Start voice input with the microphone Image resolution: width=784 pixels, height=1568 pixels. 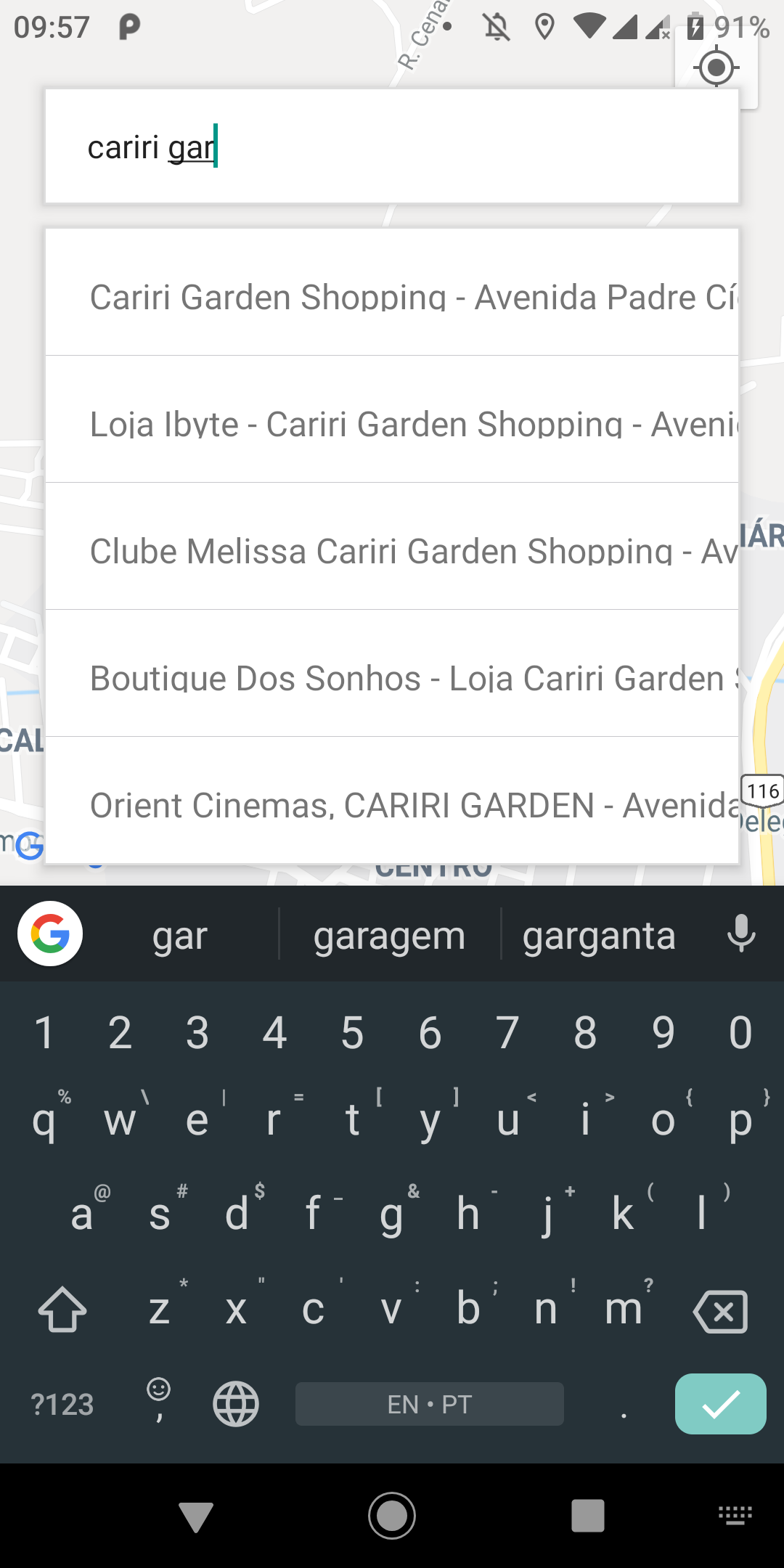click(x=741, y=934)
